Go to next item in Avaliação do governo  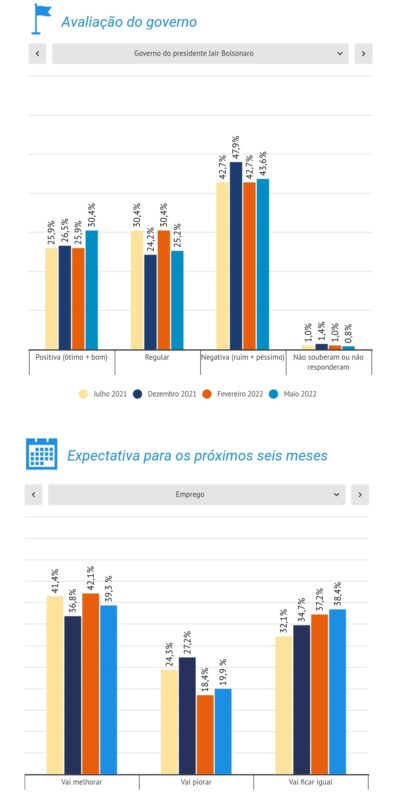click(363, 54)
